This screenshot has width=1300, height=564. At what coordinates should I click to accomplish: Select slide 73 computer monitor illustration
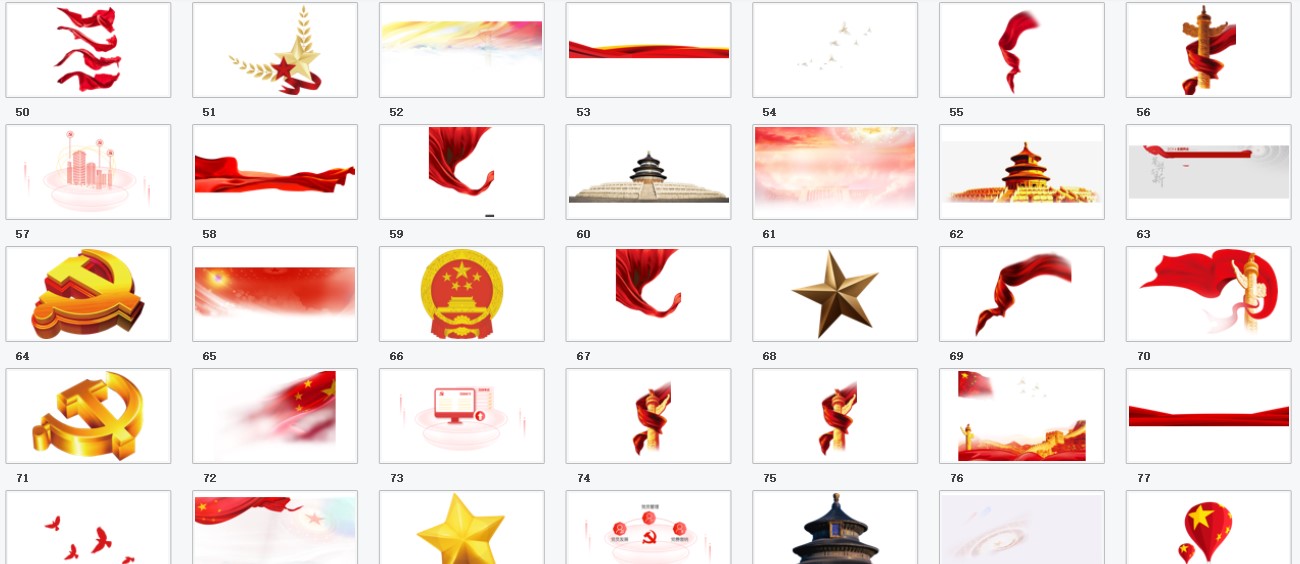coord(462,416)
